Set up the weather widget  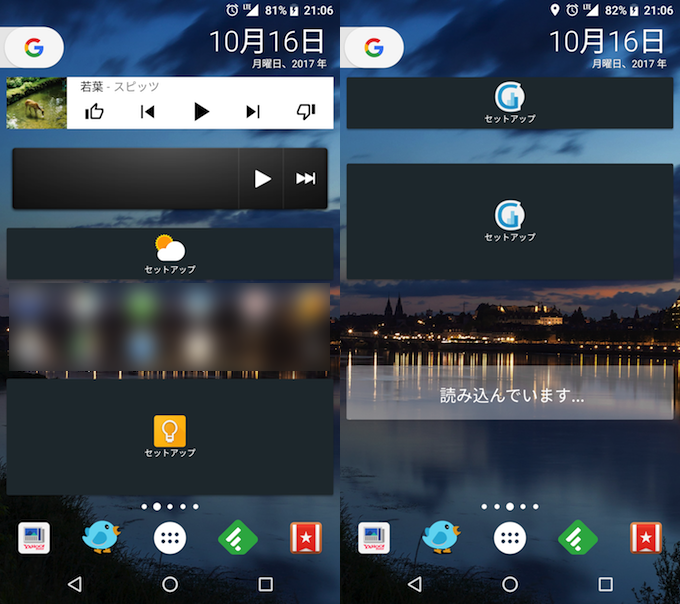click(169, 253)
